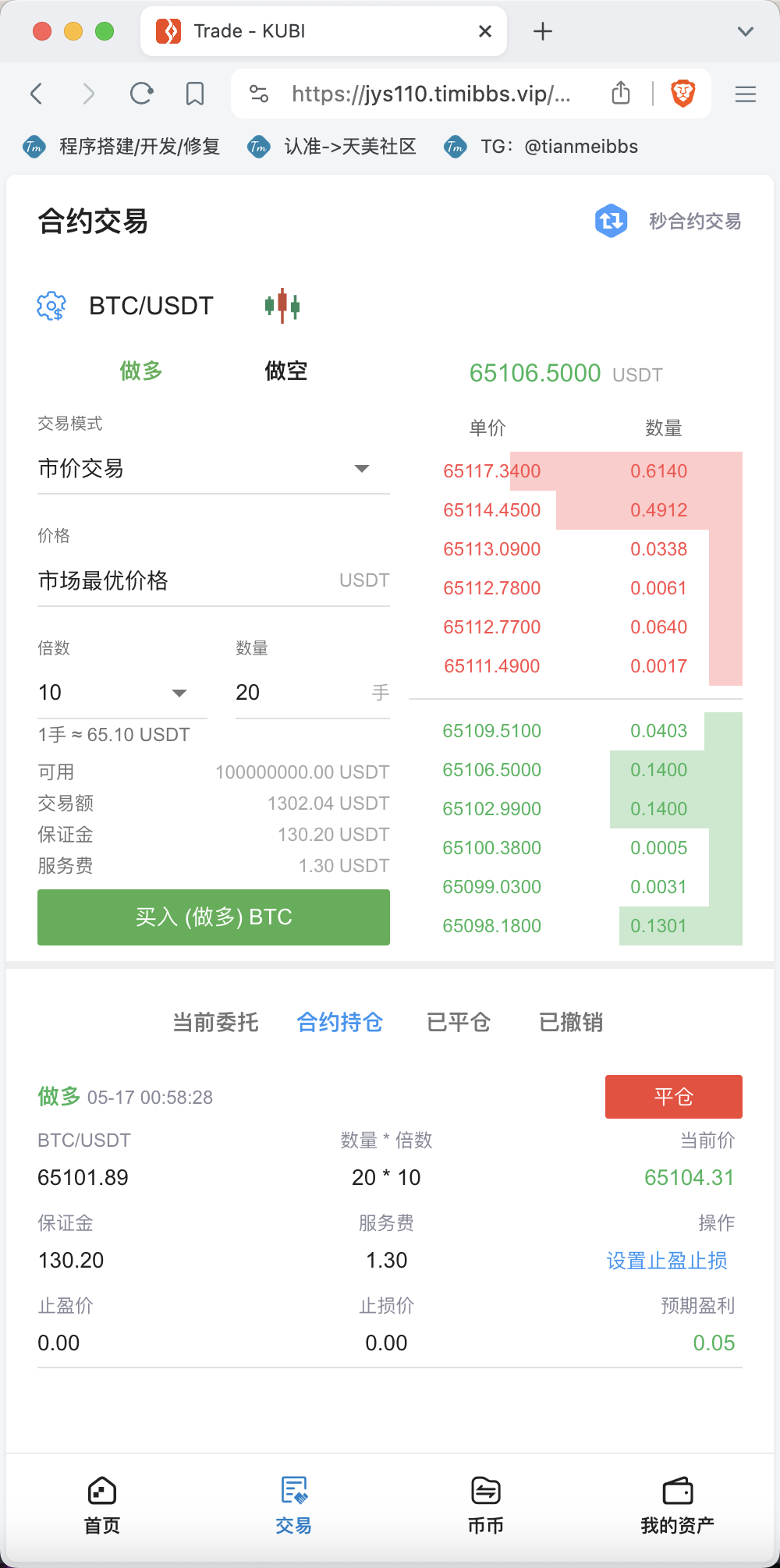780x1568 pixels.
Task: Tap the 数量 quantity input field
Action: [x=312, y=693]
